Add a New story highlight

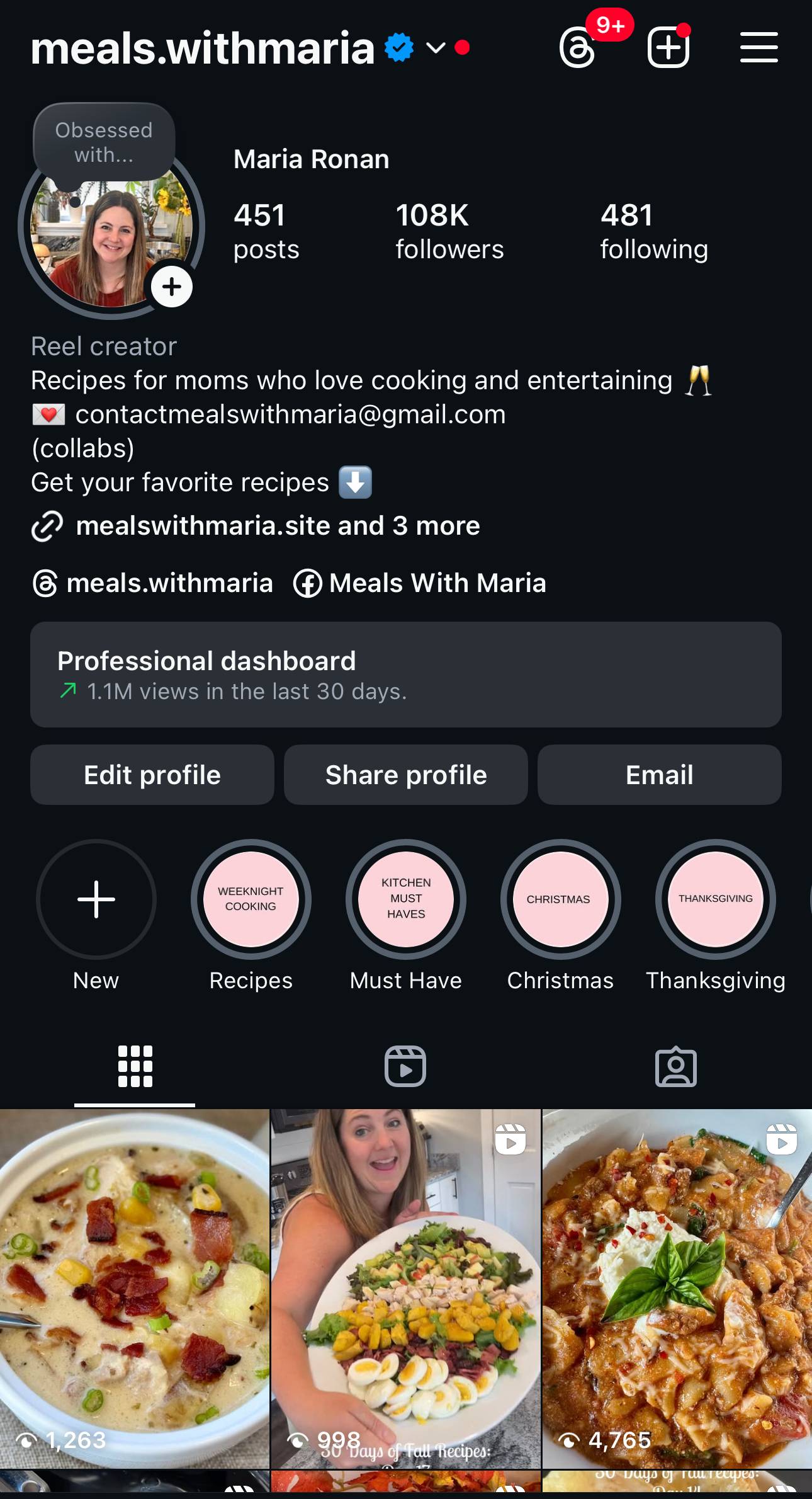pyautogui.click(x=96, y=899)
